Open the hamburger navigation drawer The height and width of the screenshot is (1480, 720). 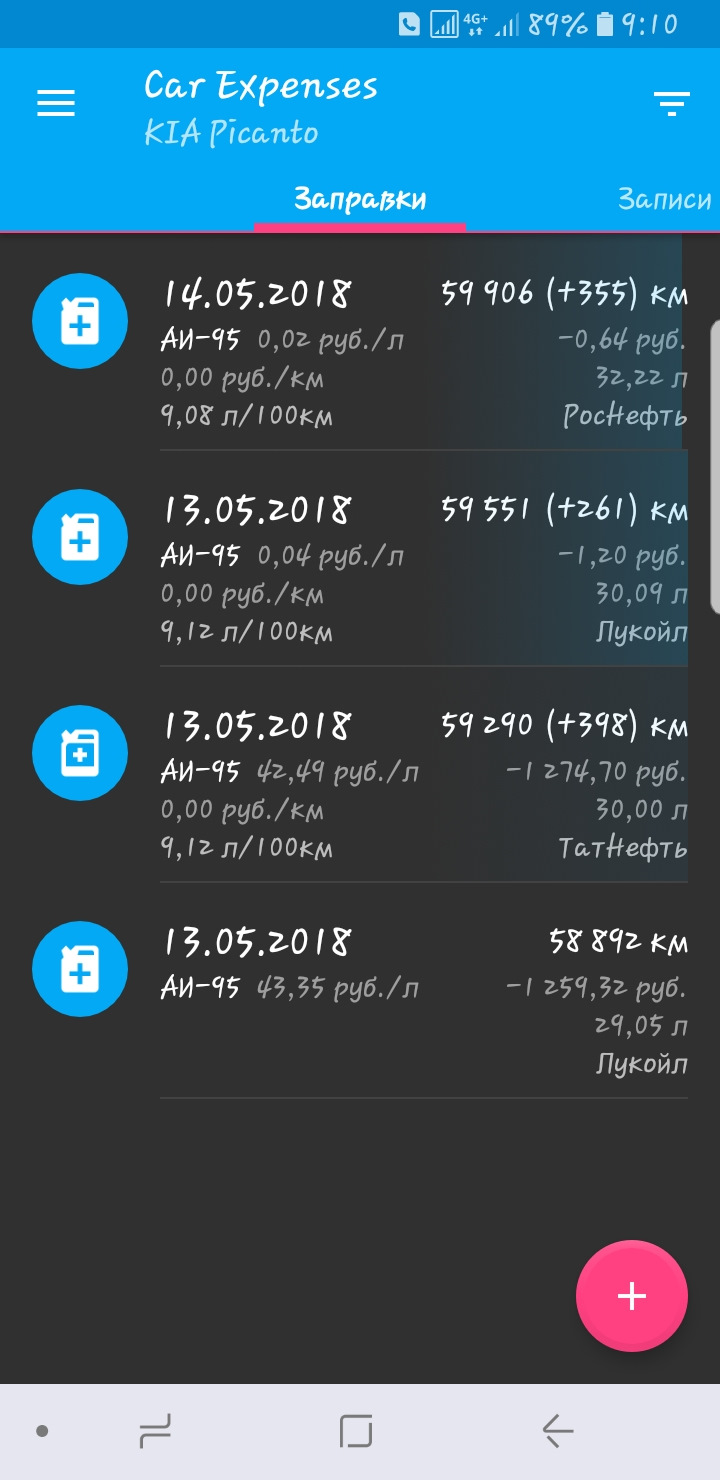tap(56, 103)
